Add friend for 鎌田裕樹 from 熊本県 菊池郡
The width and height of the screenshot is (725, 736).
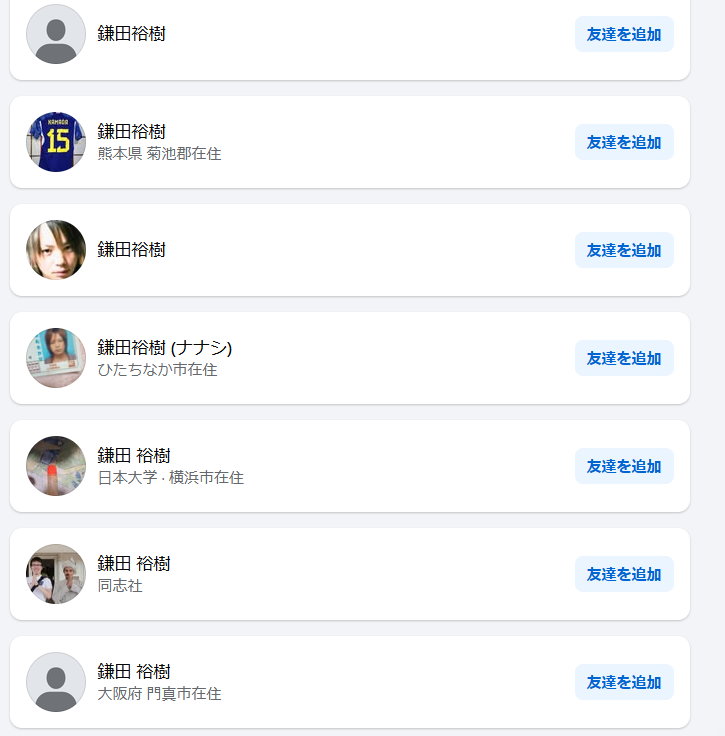(x=624, y=142)
